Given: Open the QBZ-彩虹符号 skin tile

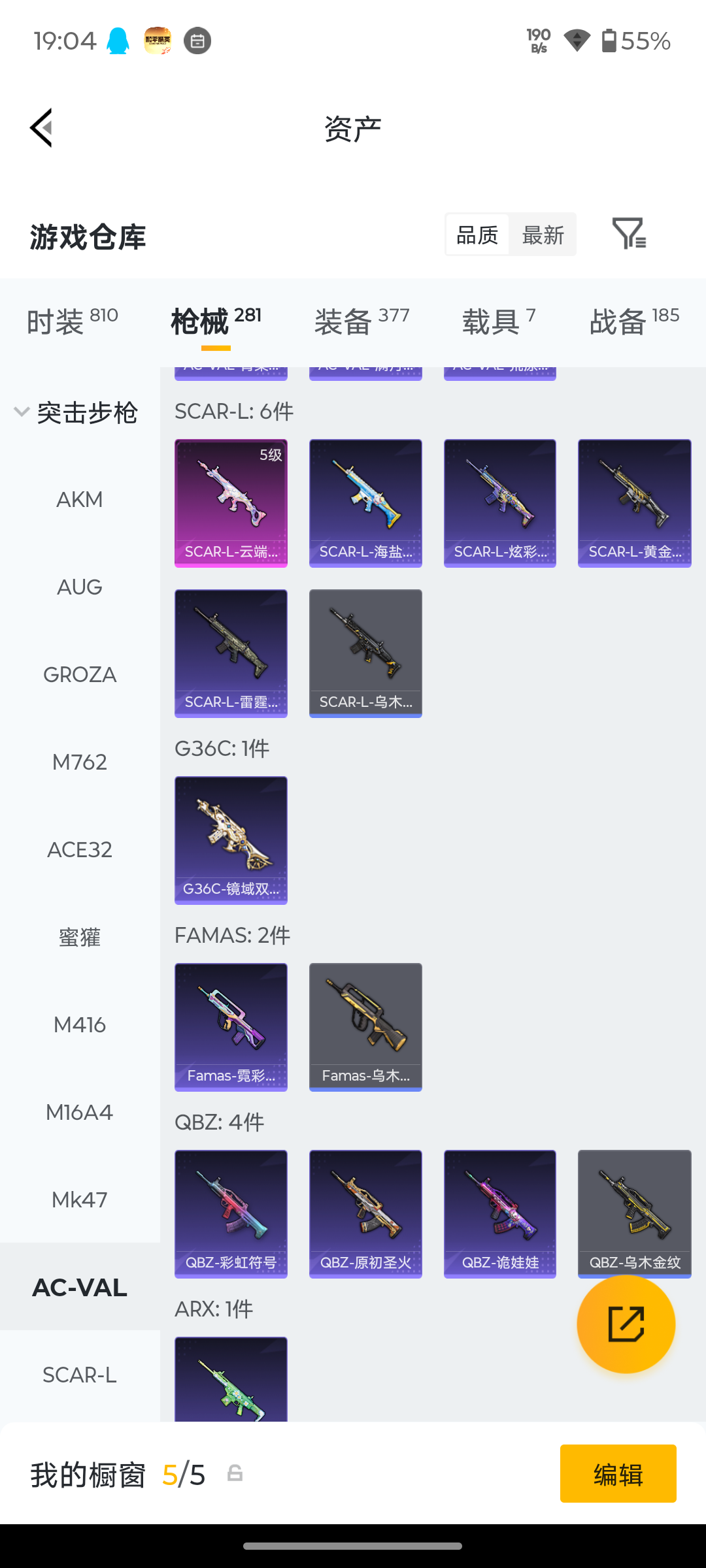Looking at the screenshot, I should [231, 1214].
